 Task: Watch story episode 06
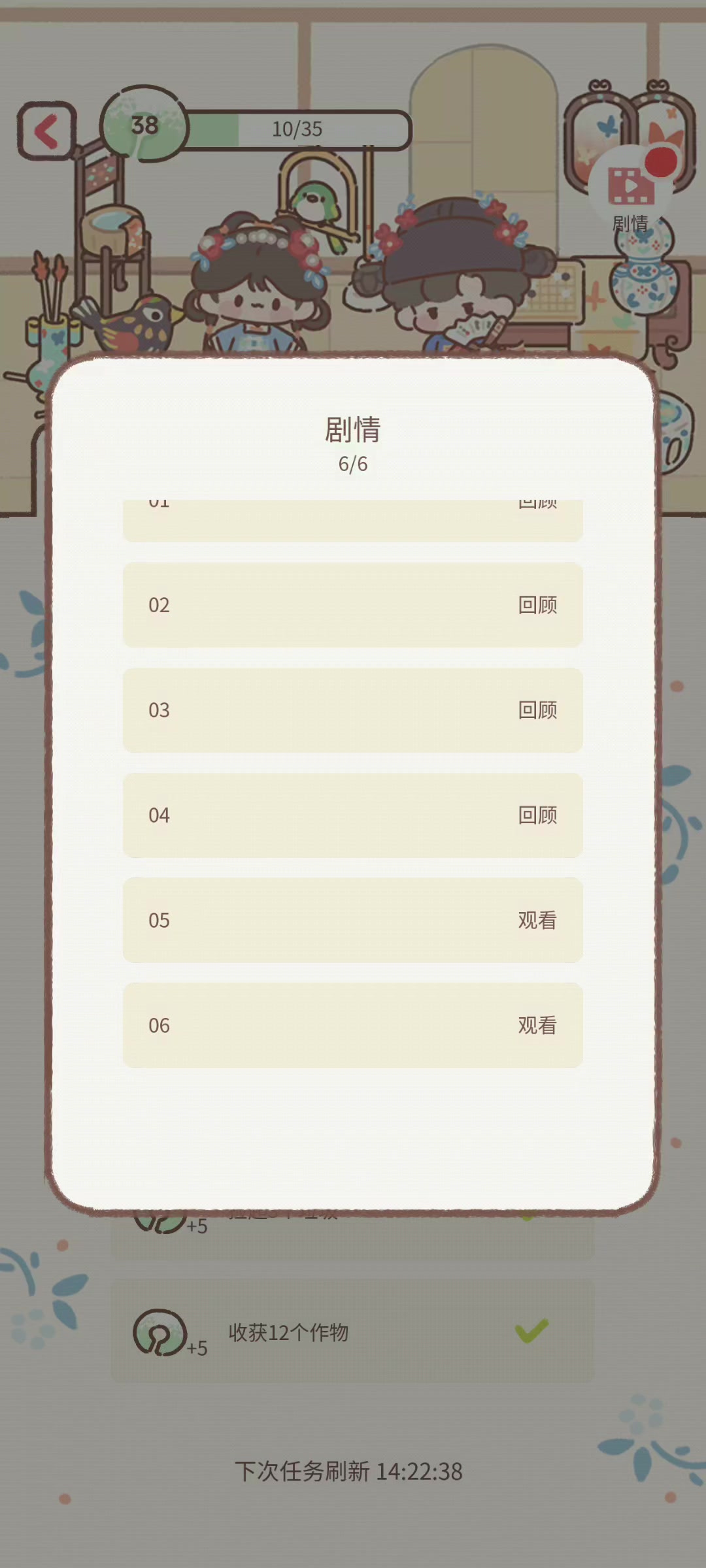(537, 1026)
